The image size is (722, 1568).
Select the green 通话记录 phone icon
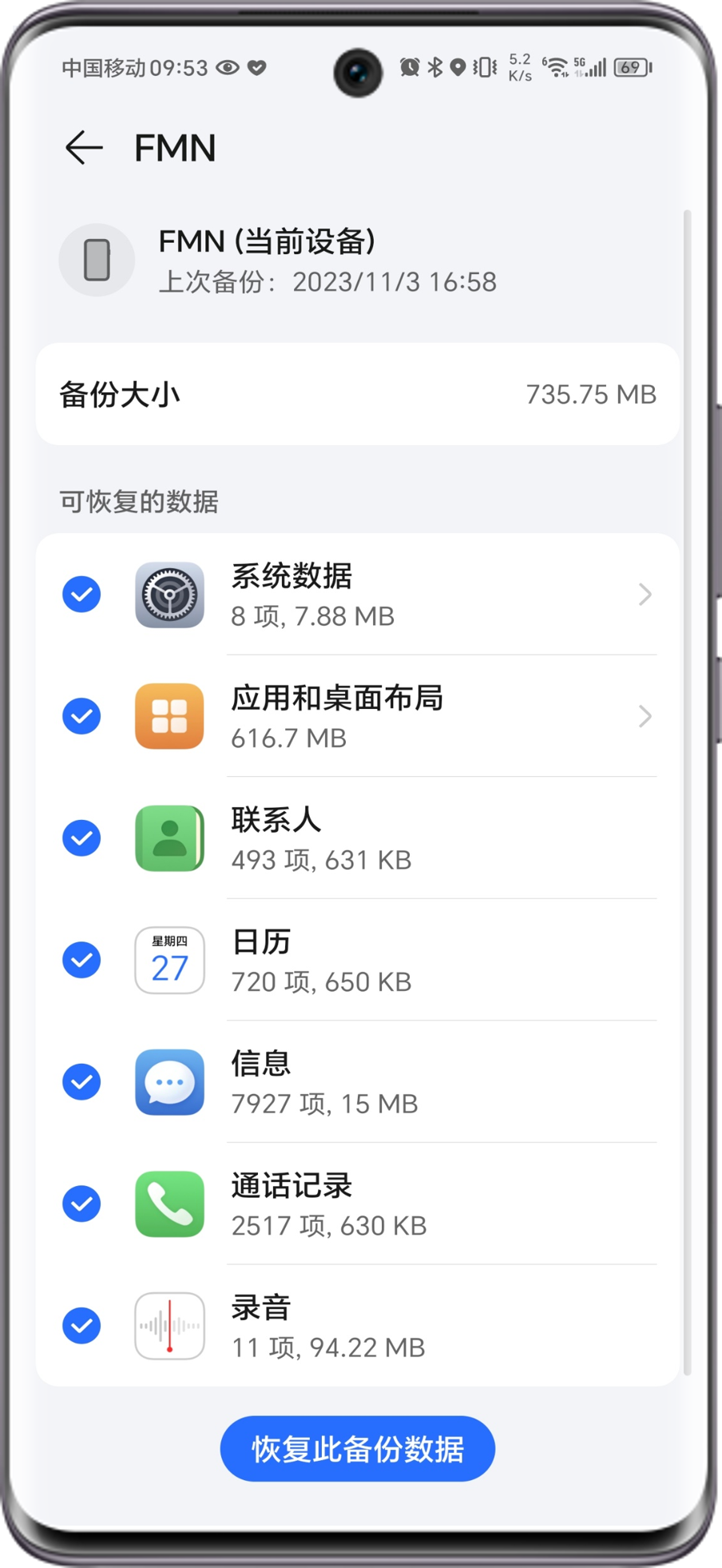tap(169, 1204)
